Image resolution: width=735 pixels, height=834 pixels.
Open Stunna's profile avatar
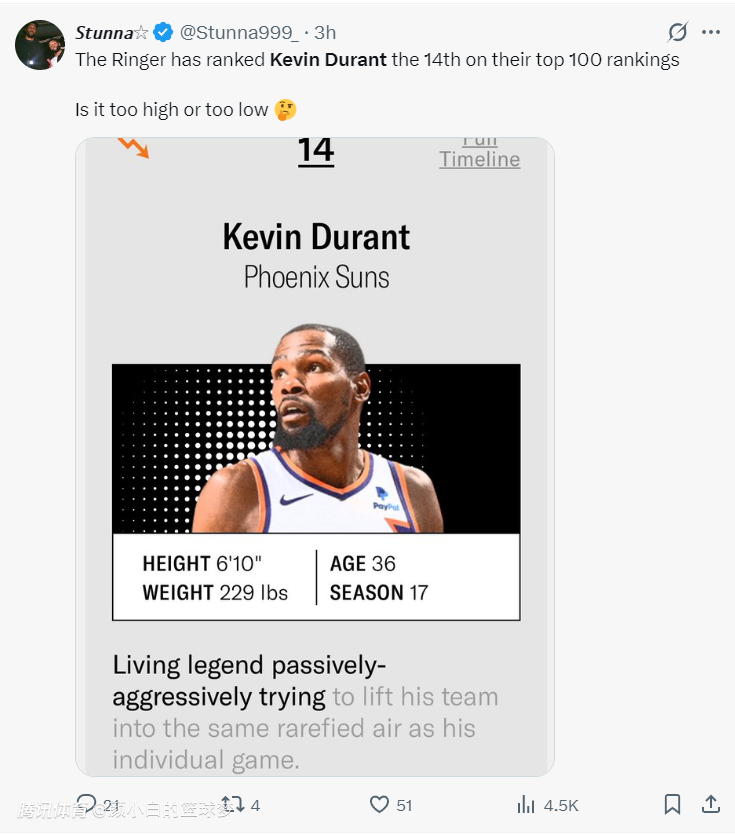pyautogui.click(x=40, y=45)
